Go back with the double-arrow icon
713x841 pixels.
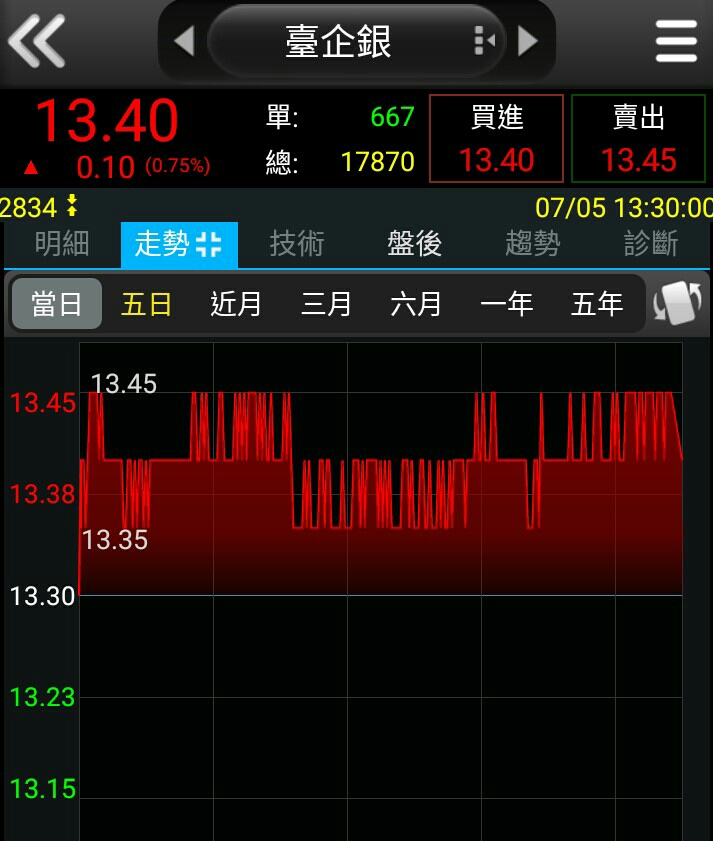tap(36, 42)
